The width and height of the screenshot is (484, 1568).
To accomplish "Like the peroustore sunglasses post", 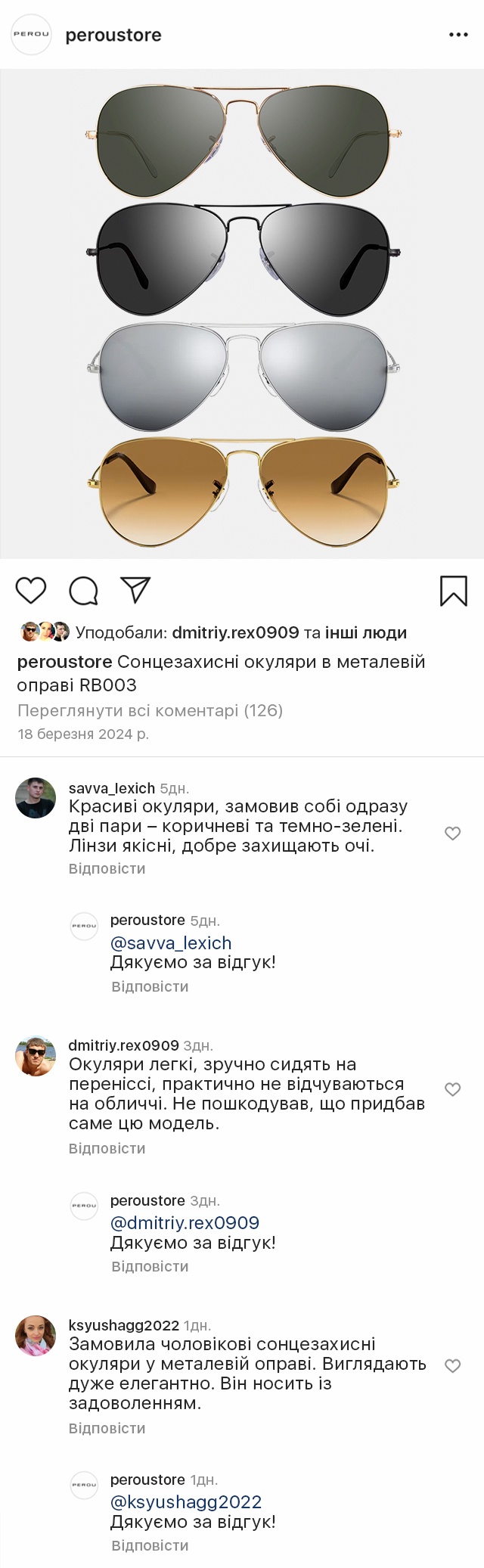I will tap(31, 590).
